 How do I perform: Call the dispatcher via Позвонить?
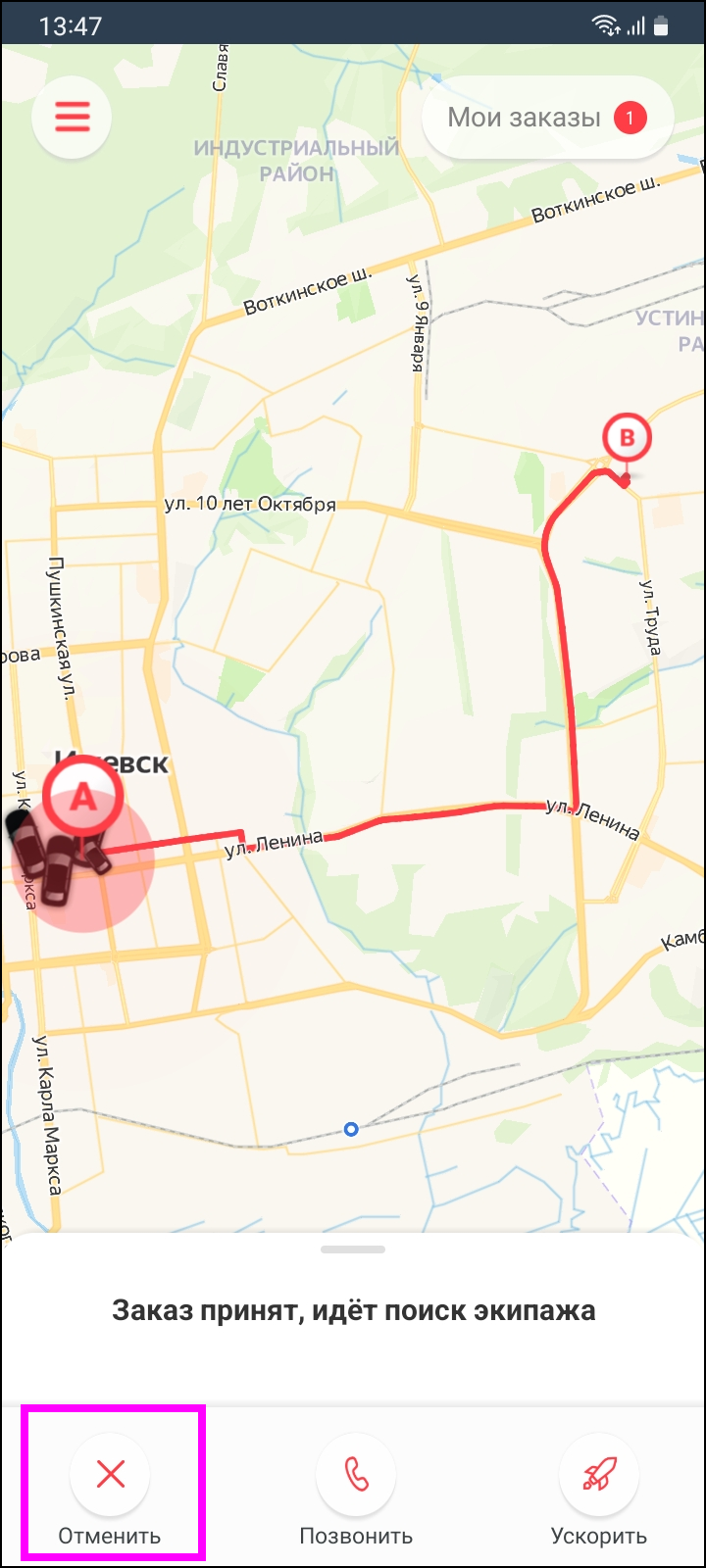(355, 1475)
